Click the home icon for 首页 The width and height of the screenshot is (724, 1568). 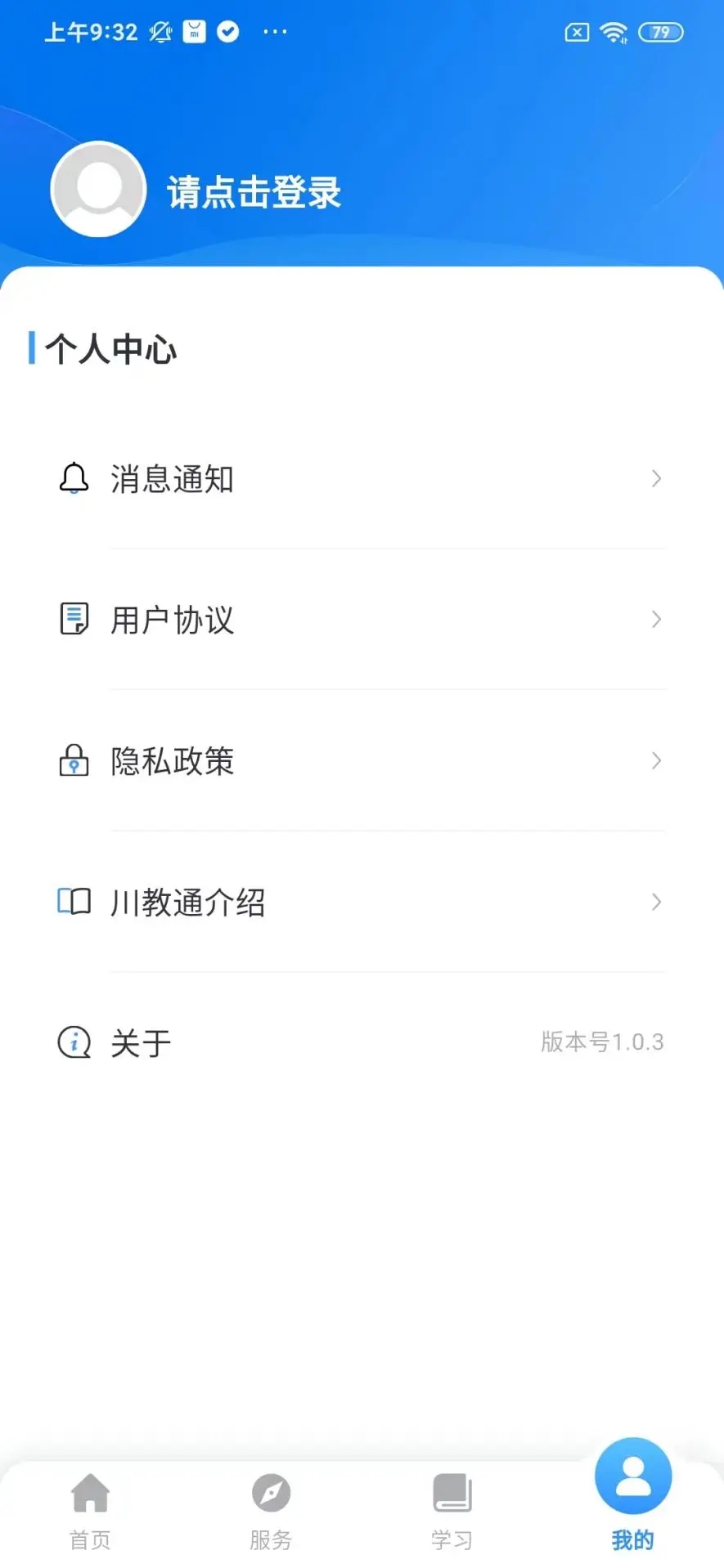pyautogui.click(x=90, y=1492)
